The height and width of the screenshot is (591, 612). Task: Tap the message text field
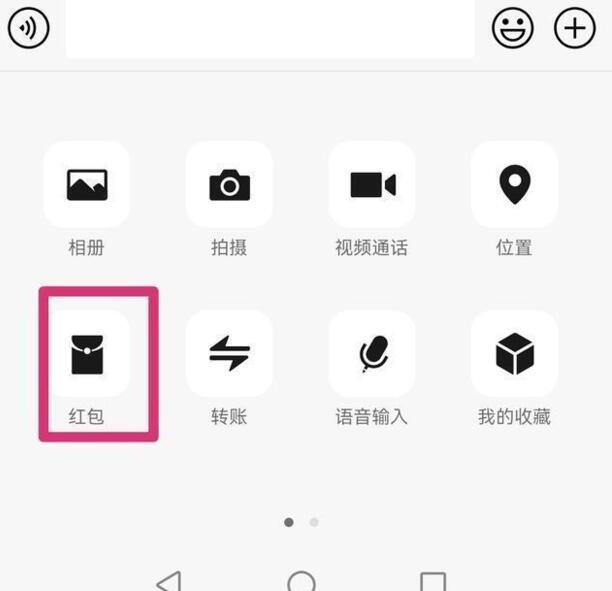coord(270,28)
